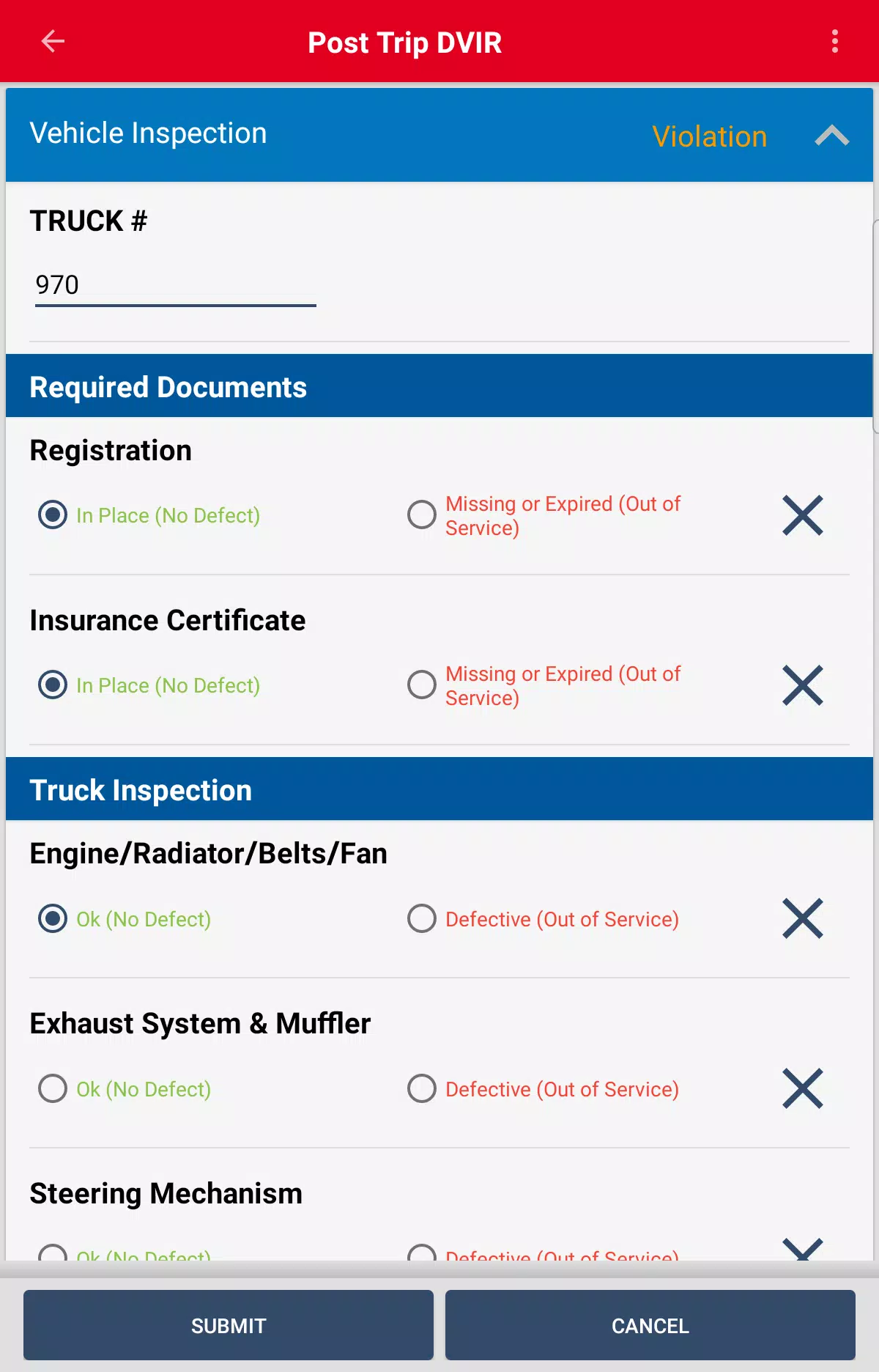Open the overflow menu
The image size is (879, 1372).
tap(834, 42)
